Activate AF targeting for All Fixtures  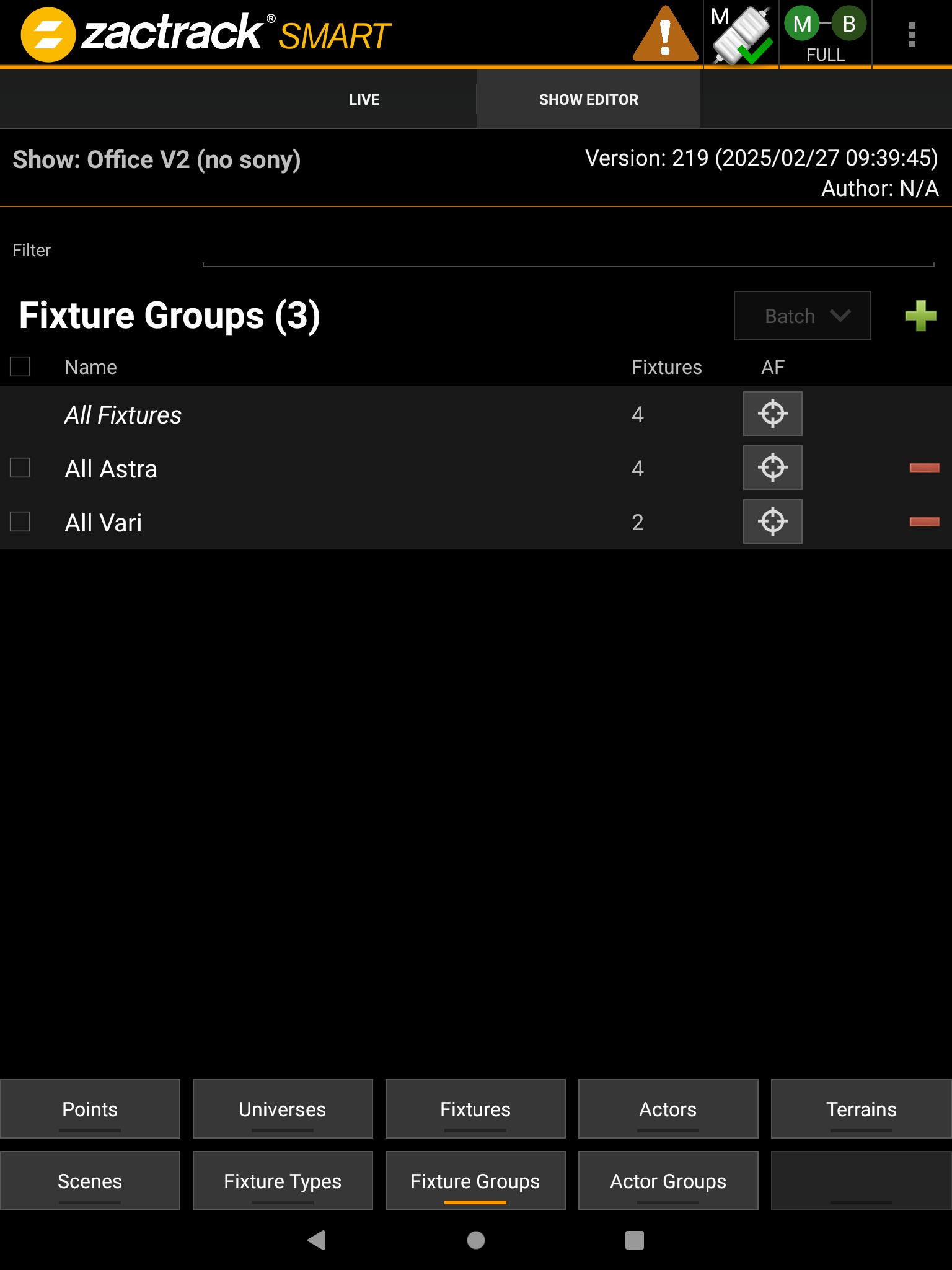tap(772, 414)
